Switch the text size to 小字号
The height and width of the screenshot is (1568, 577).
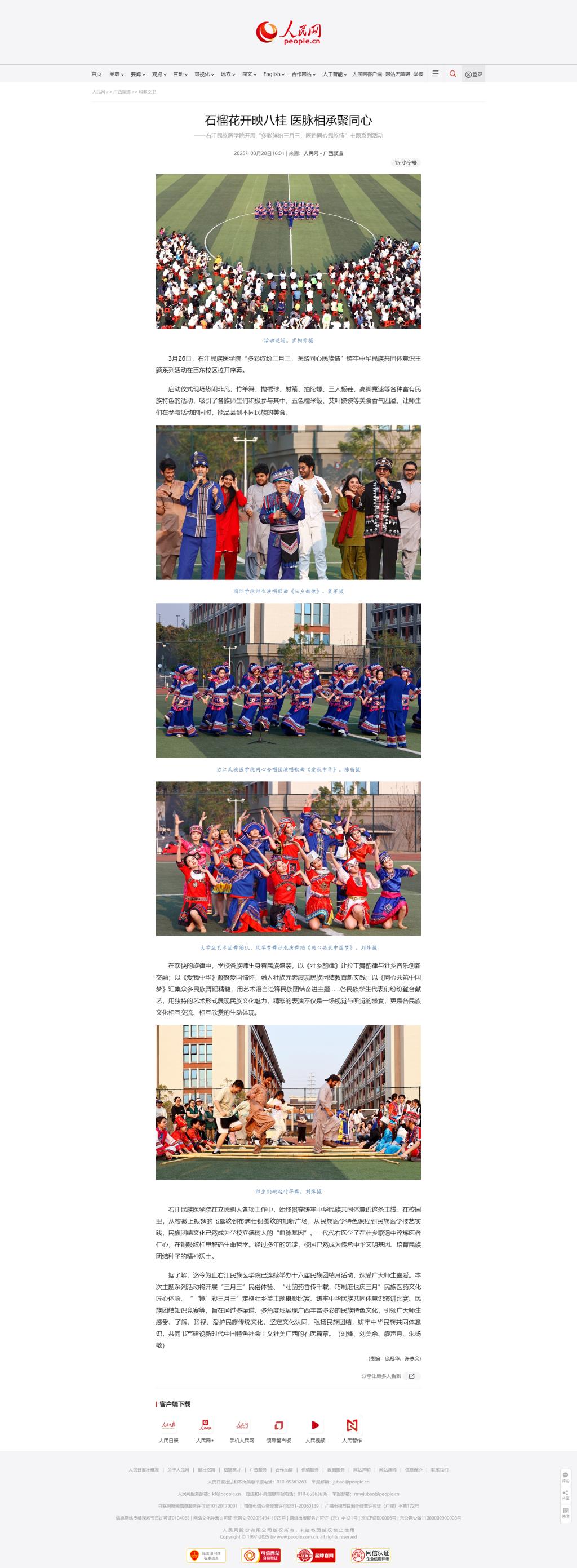pos(406,162)
